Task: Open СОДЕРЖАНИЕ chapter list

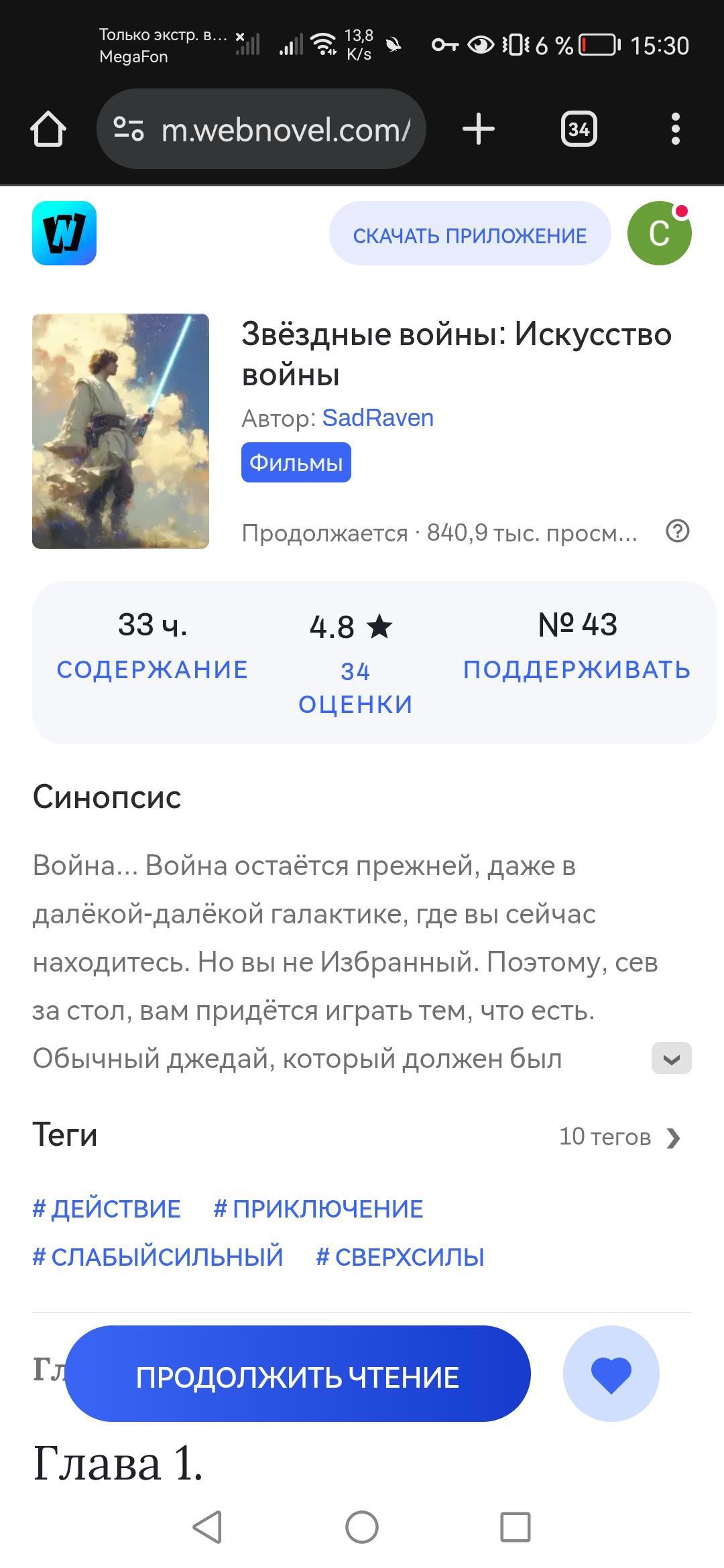Action: [152, 669]
